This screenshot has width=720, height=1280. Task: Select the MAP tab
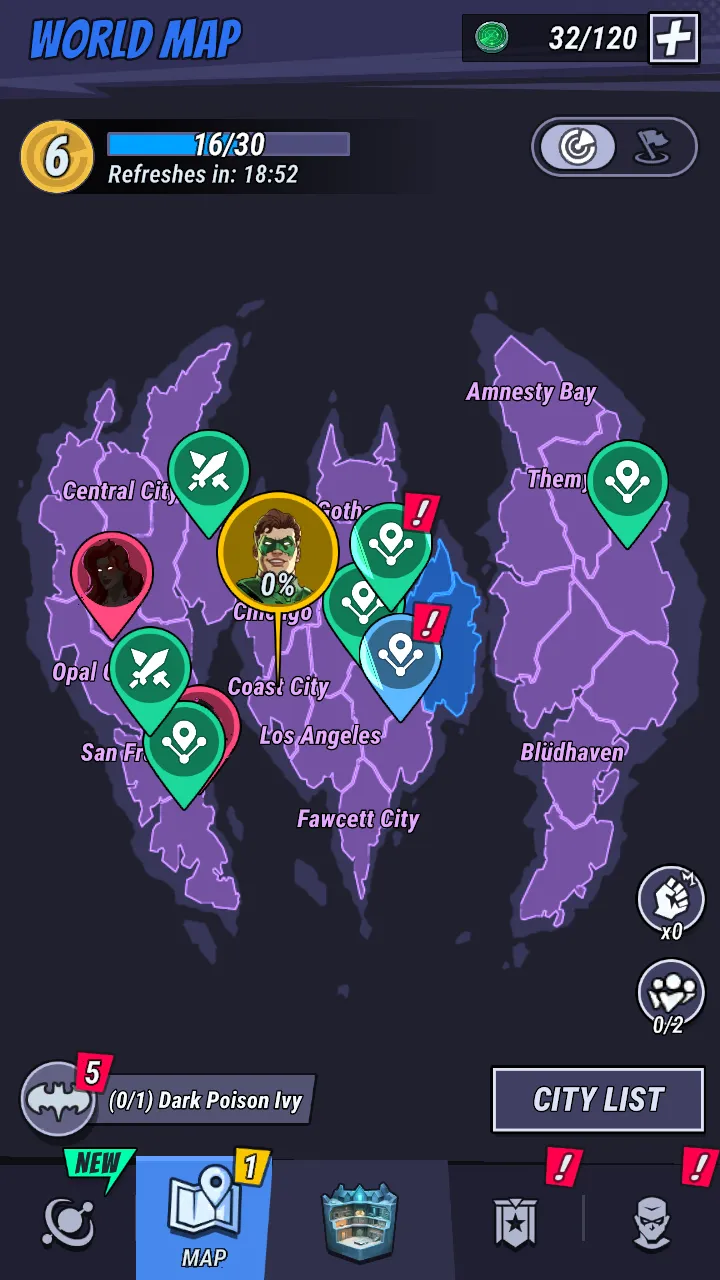click(x=204, y=1218)
